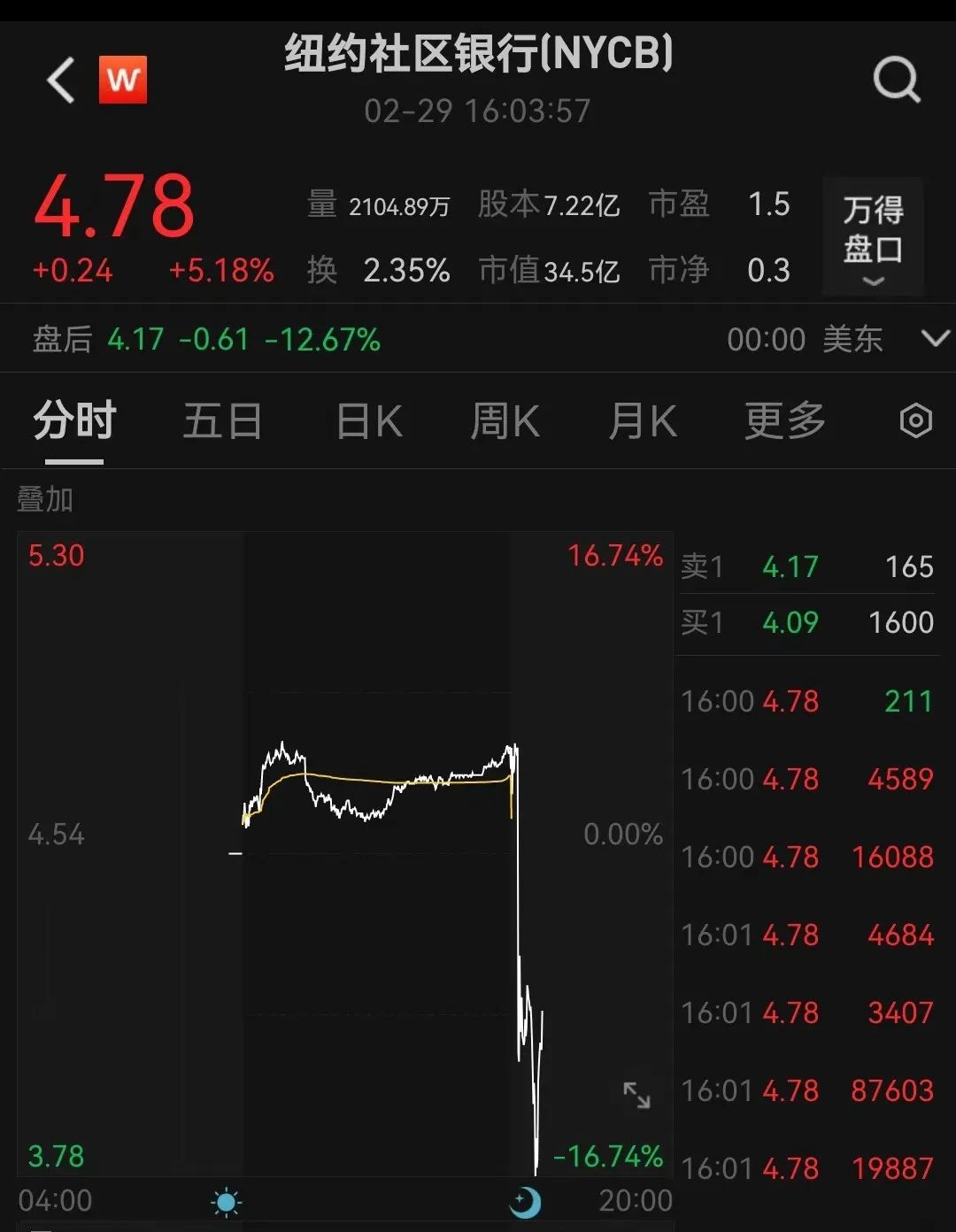956x1232 pixels.
Task: Switch to the 周K tab
Action: [x=505, y=421]
